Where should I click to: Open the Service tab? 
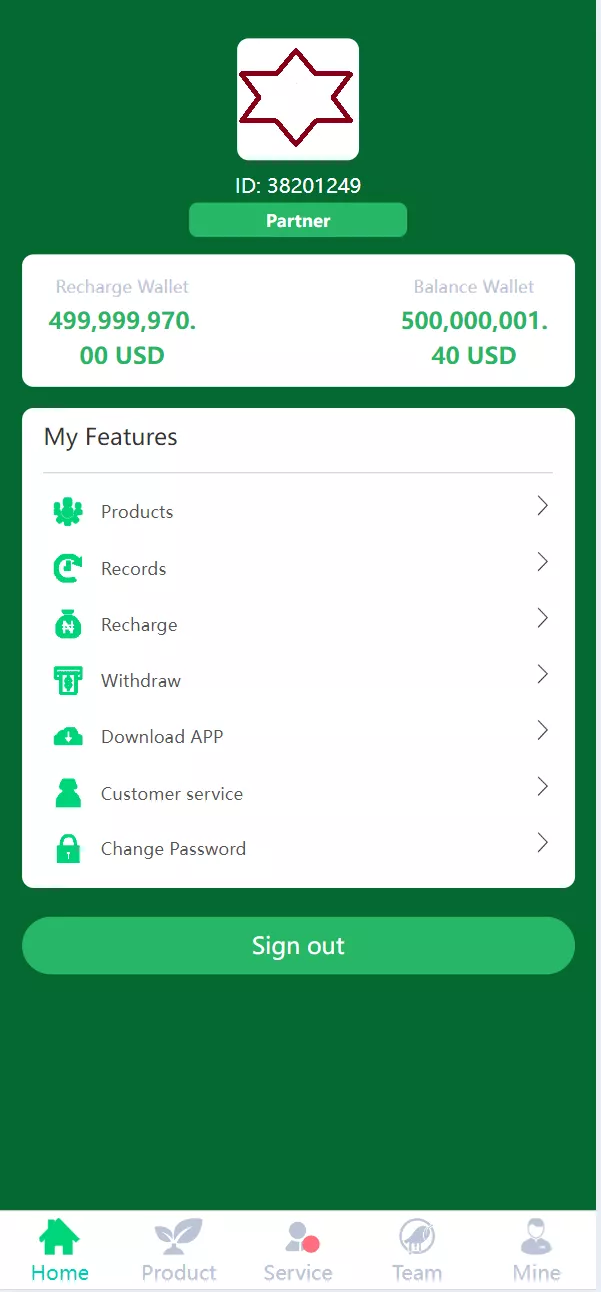click(298, 1250)
